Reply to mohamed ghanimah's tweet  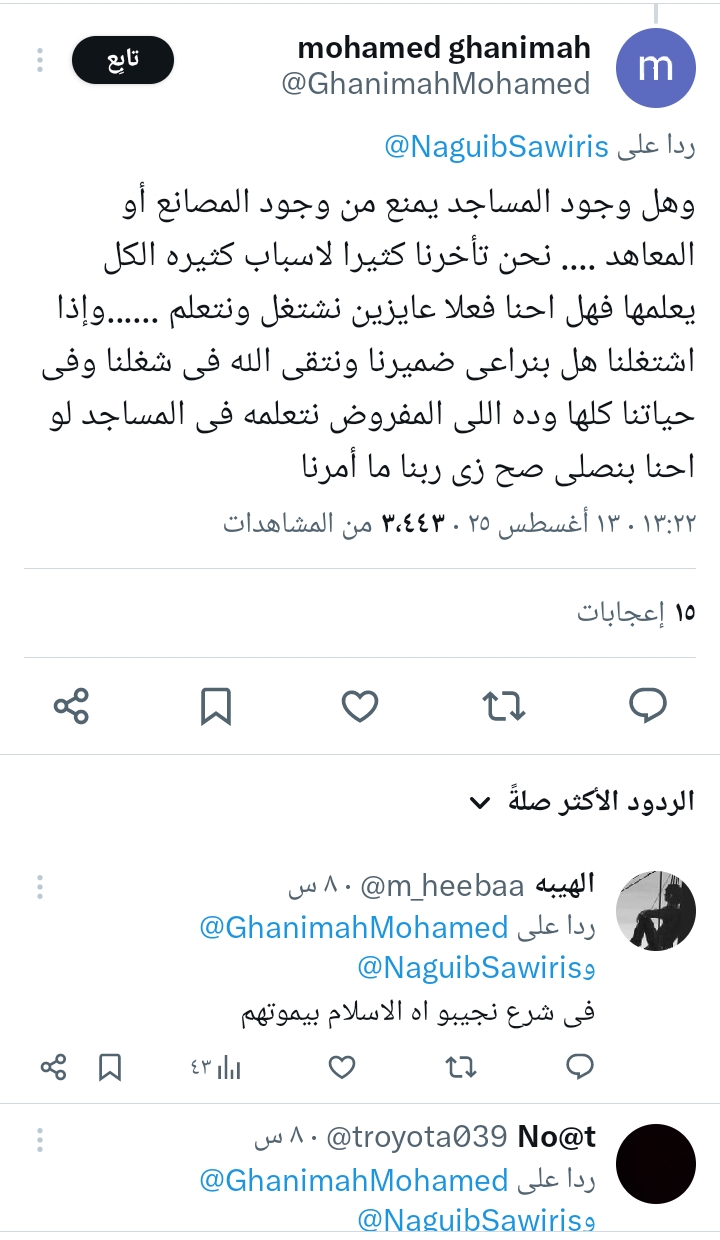point(648,707)
